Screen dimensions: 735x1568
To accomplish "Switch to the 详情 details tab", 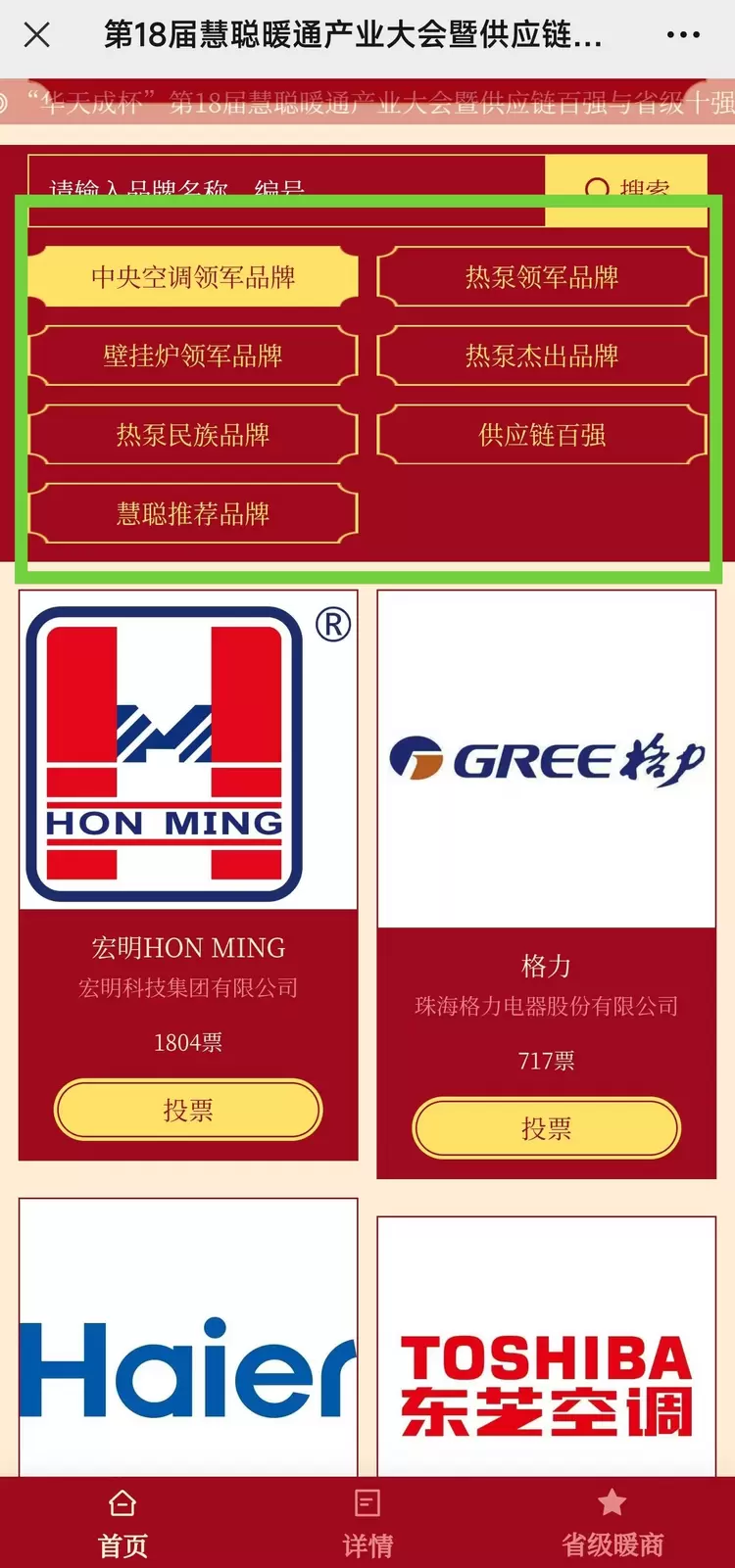I will (x=367, y=1524).
